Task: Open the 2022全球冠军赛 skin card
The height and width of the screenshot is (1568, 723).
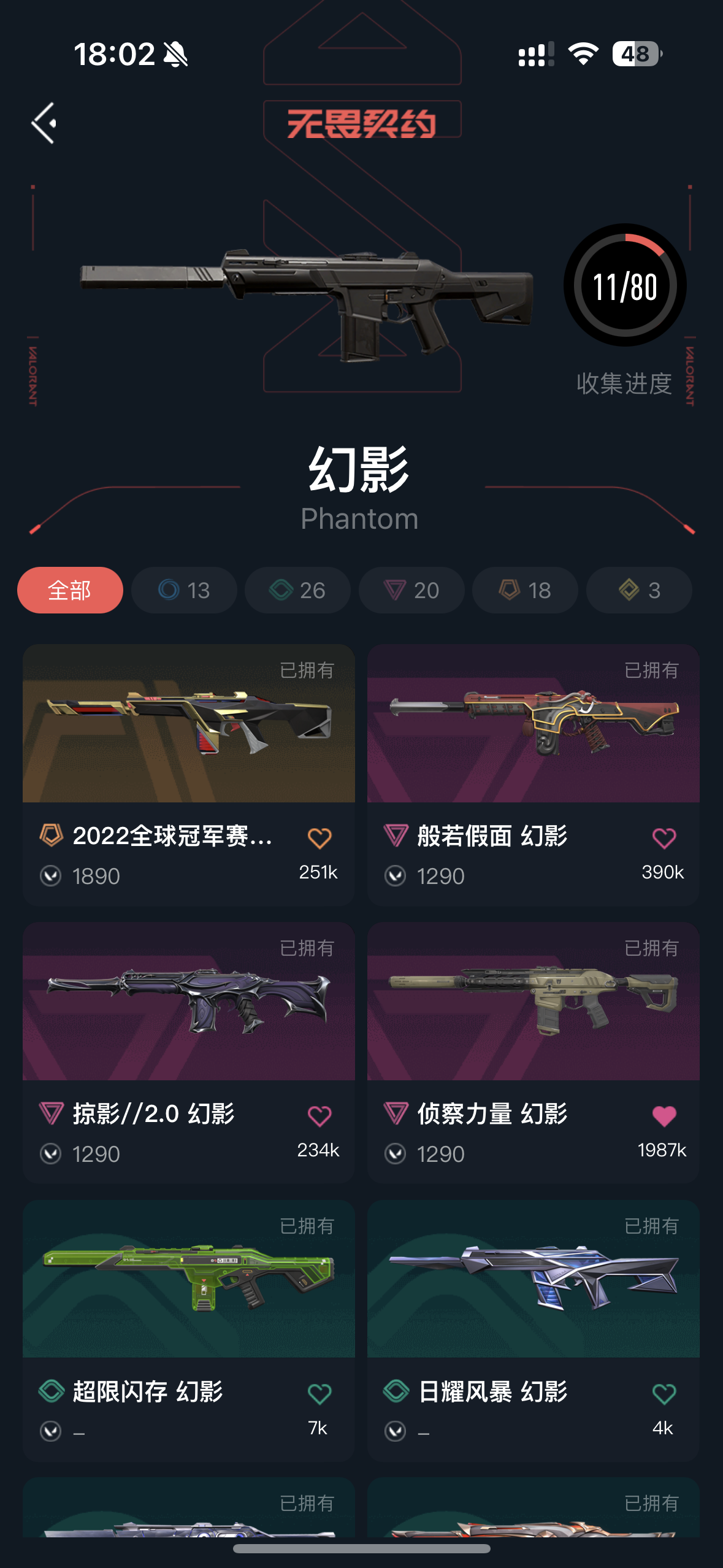Action: (189, 775)
